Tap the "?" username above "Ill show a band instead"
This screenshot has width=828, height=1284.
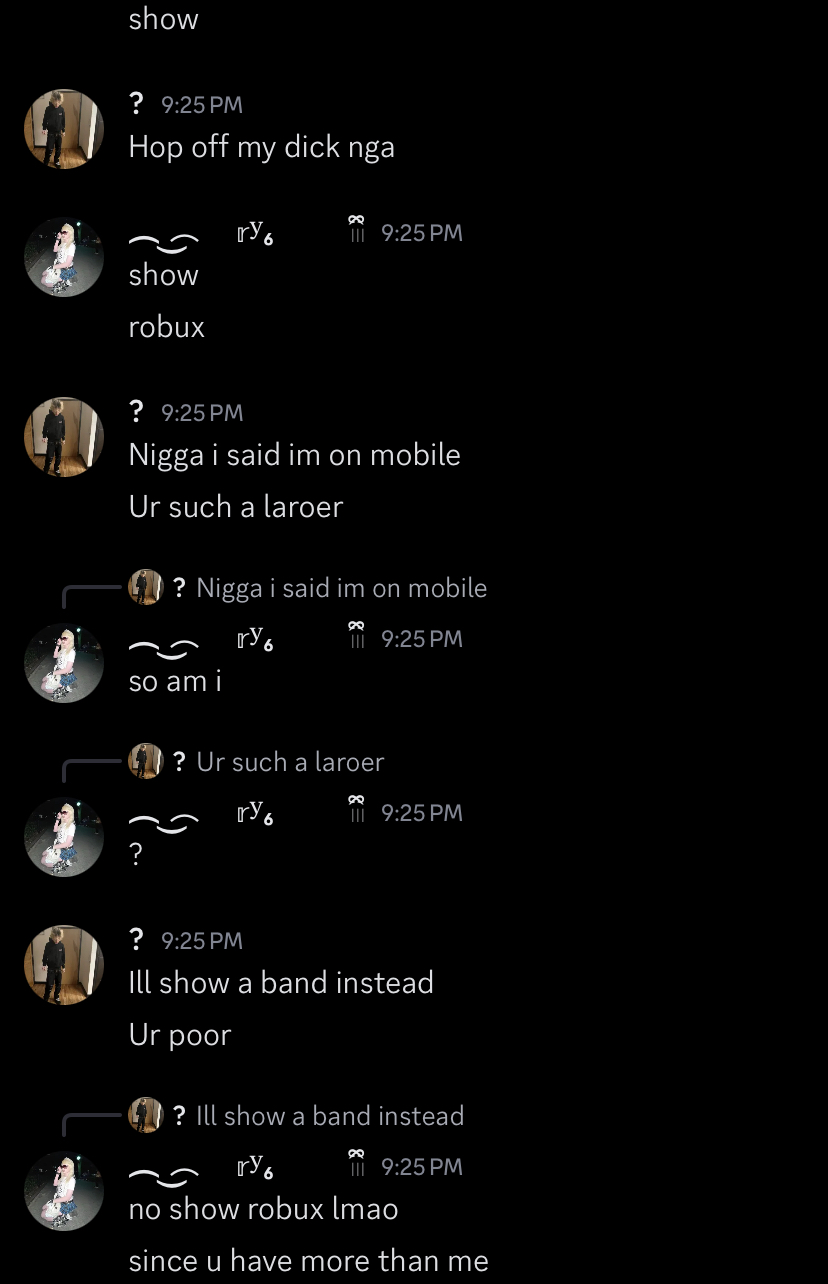point(137,940)
